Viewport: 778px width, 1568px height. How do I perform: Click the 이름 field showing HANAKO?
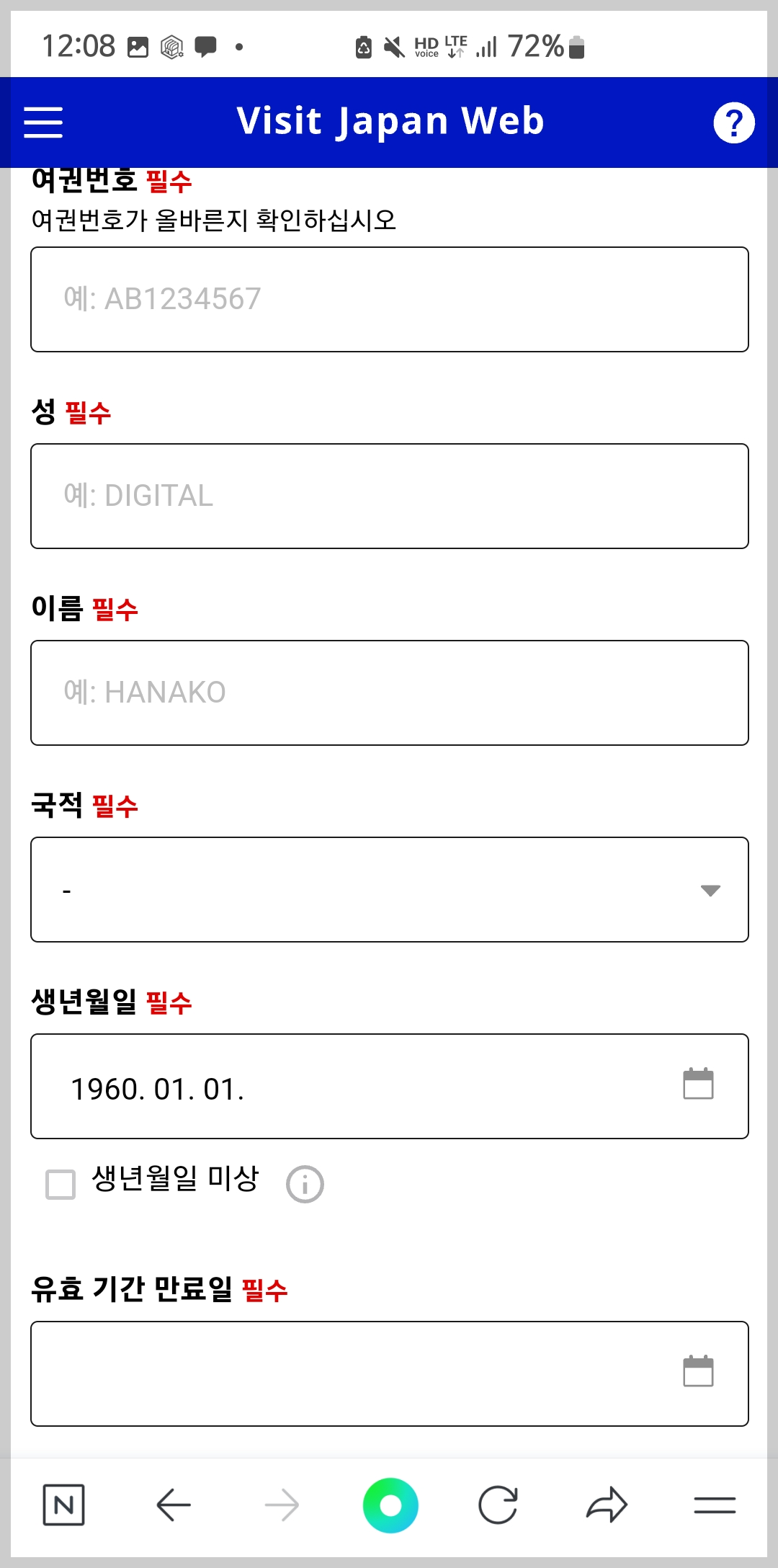[389, 692]
